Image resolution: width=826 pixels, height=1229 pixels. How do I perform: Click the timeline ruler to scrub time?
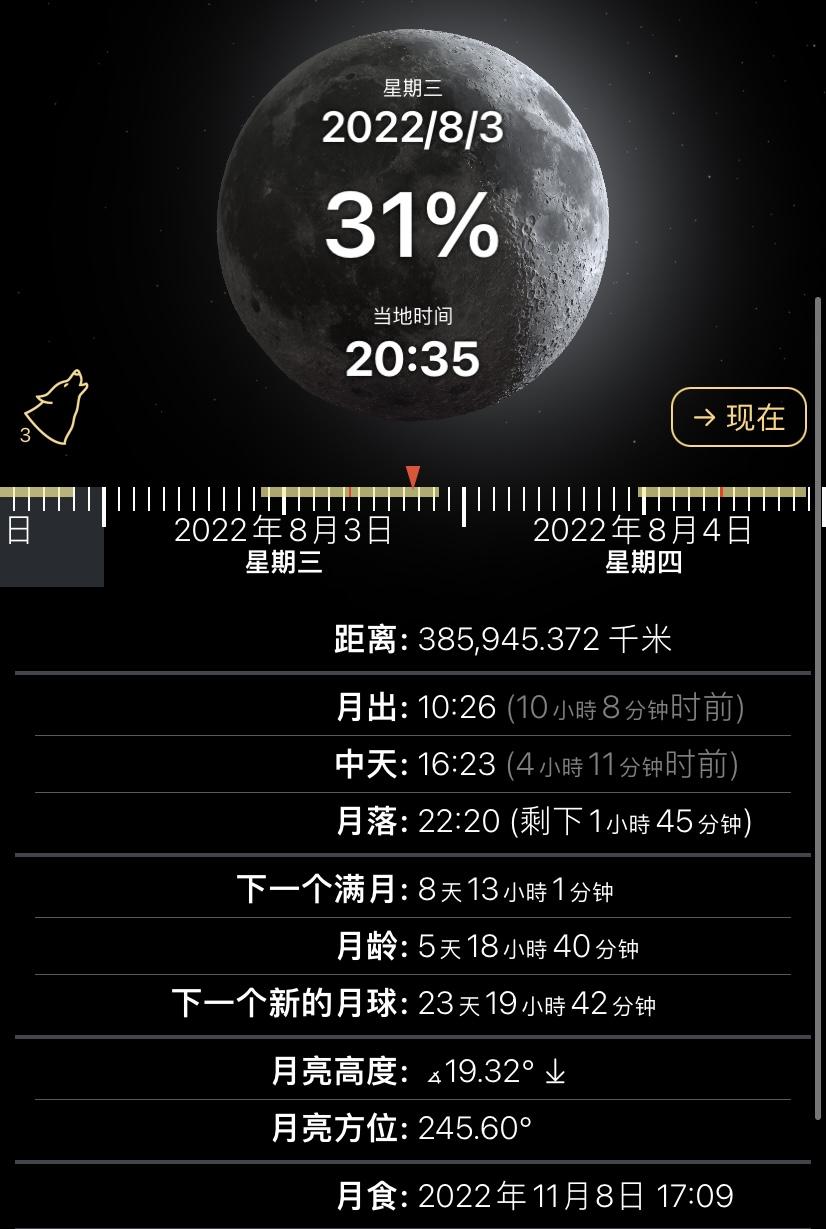(x=413, y=495)
